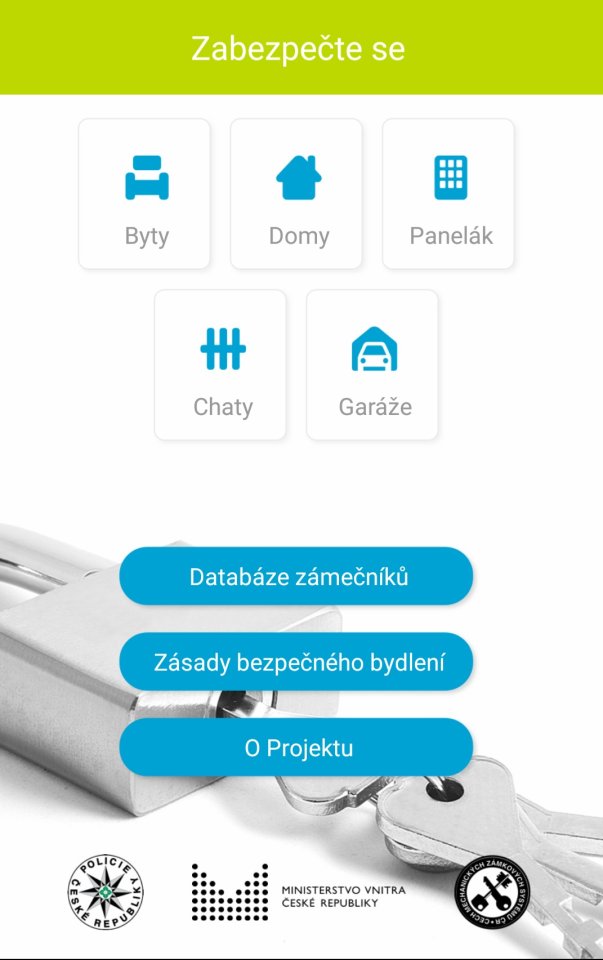Viewport: 603px width, 960px height.
Task: Open the Panelák category
Action: tap(449, 194)
